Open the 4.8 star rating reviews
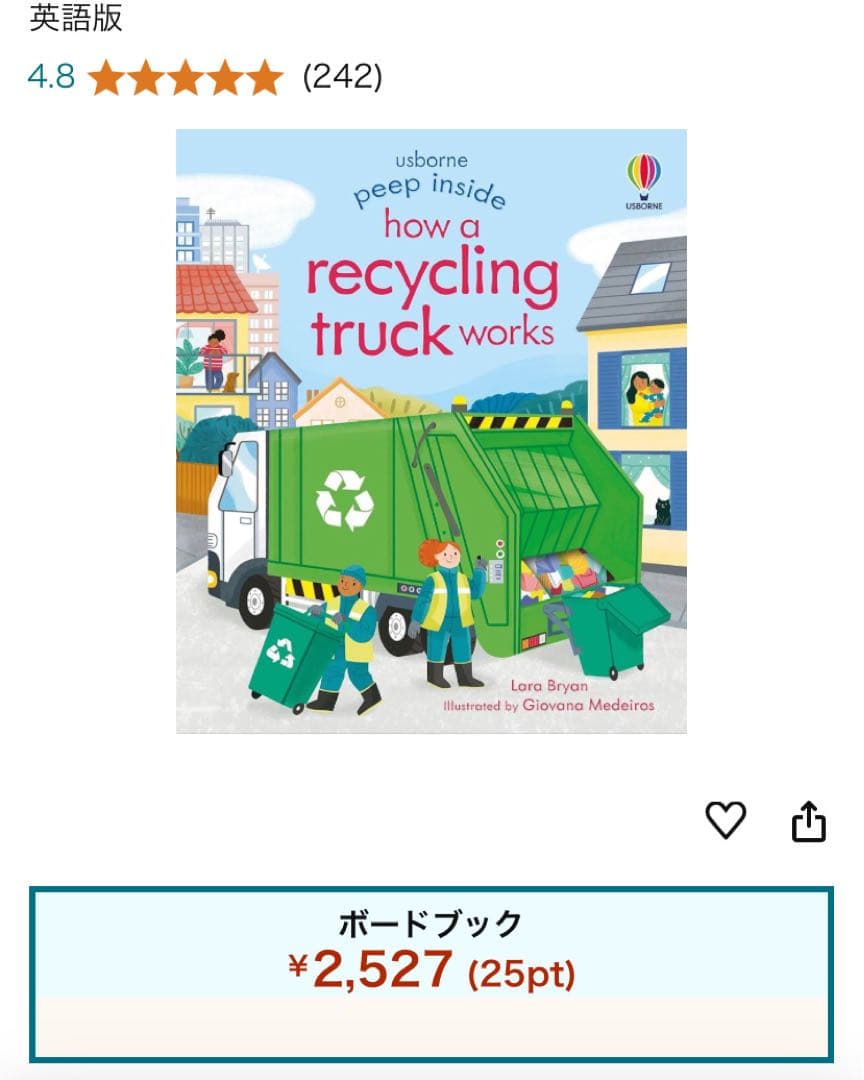This screenshot has height=1080, width=864. point(185,77)
